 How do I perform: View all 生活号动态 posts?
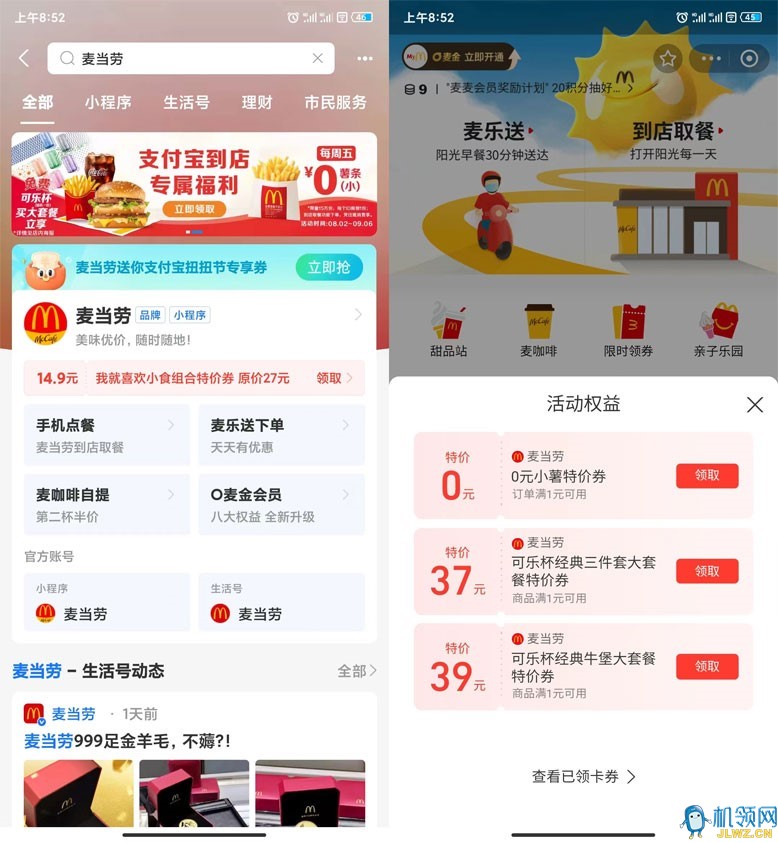point(356,671)
